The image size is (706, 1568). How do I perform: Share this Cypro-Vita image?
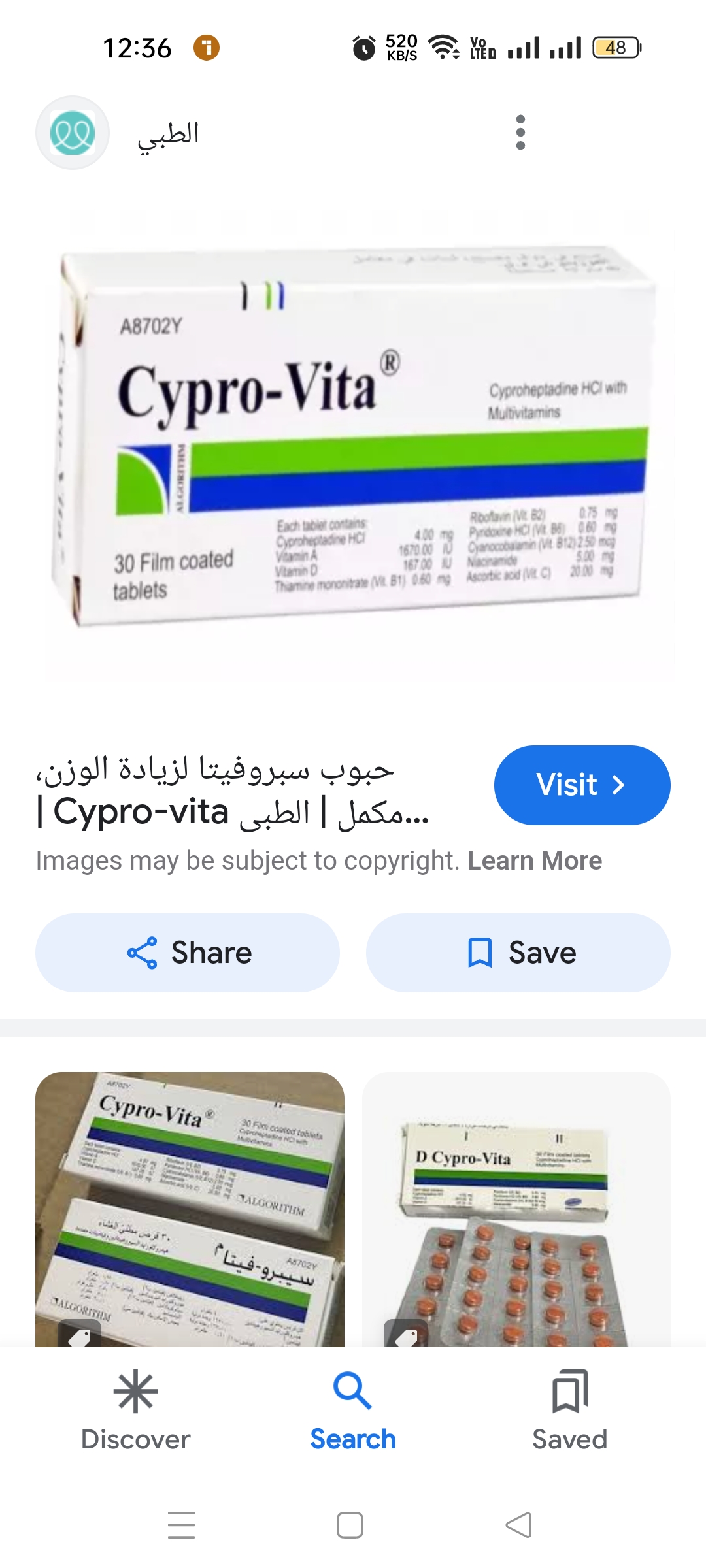coord(188,953)
